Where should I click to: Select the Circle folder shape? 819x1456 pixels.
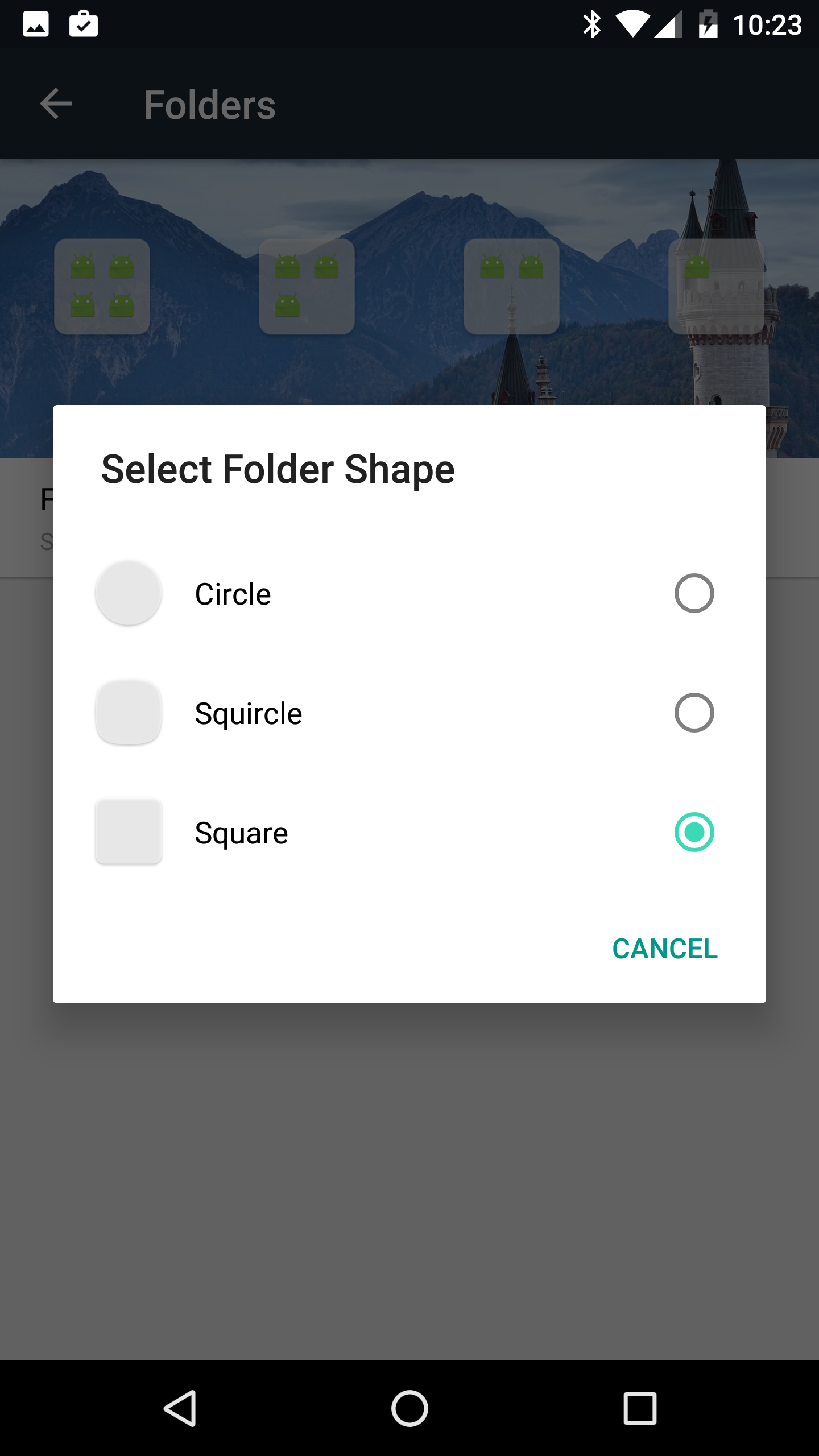[693, 593]
